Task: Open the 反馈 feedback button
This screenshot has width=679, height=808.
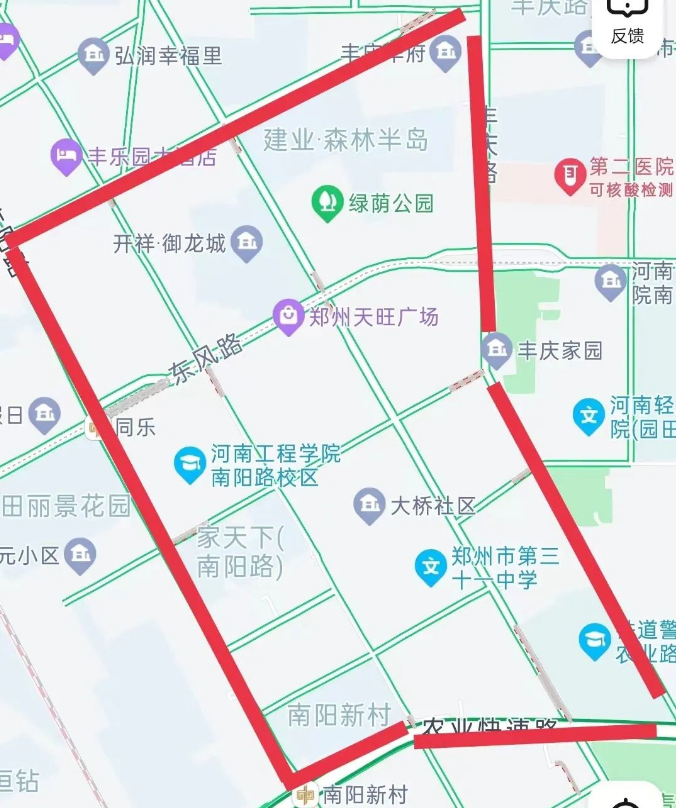Action: tap(627, 22)
